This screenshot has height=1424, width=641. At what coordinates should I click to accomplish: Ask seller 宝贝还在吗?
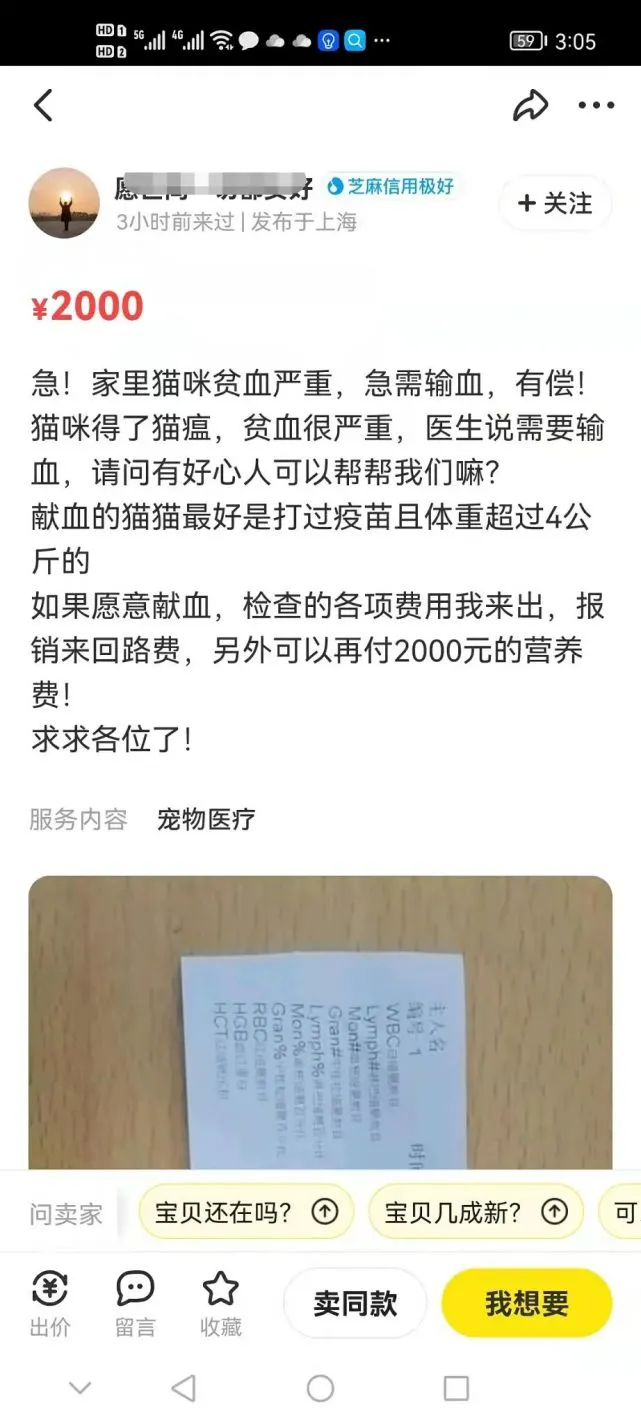click(246, 1213)
